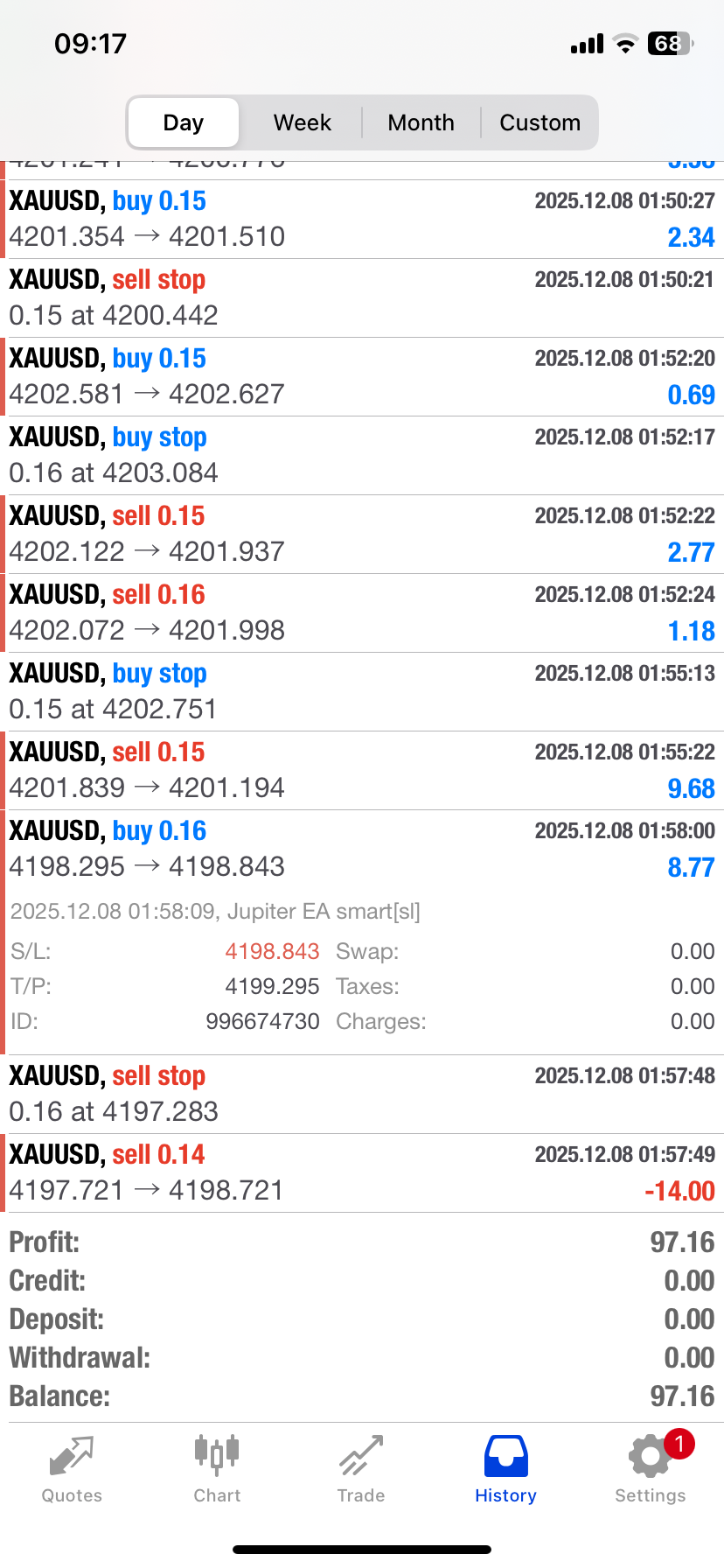Choose the Custom date range
The width and height of the screenshot is (724, 1568).
540,122
